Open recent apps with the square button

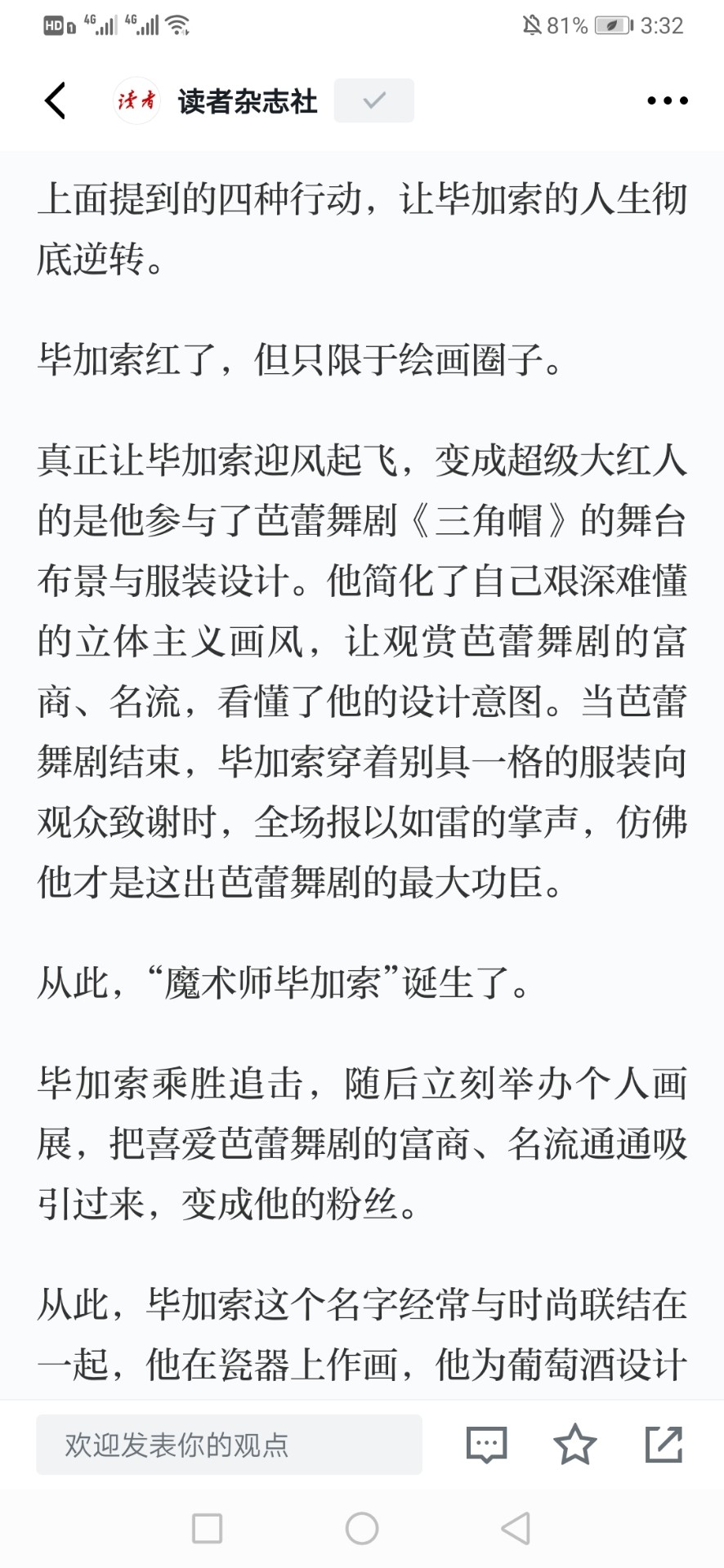[207, 1528]
